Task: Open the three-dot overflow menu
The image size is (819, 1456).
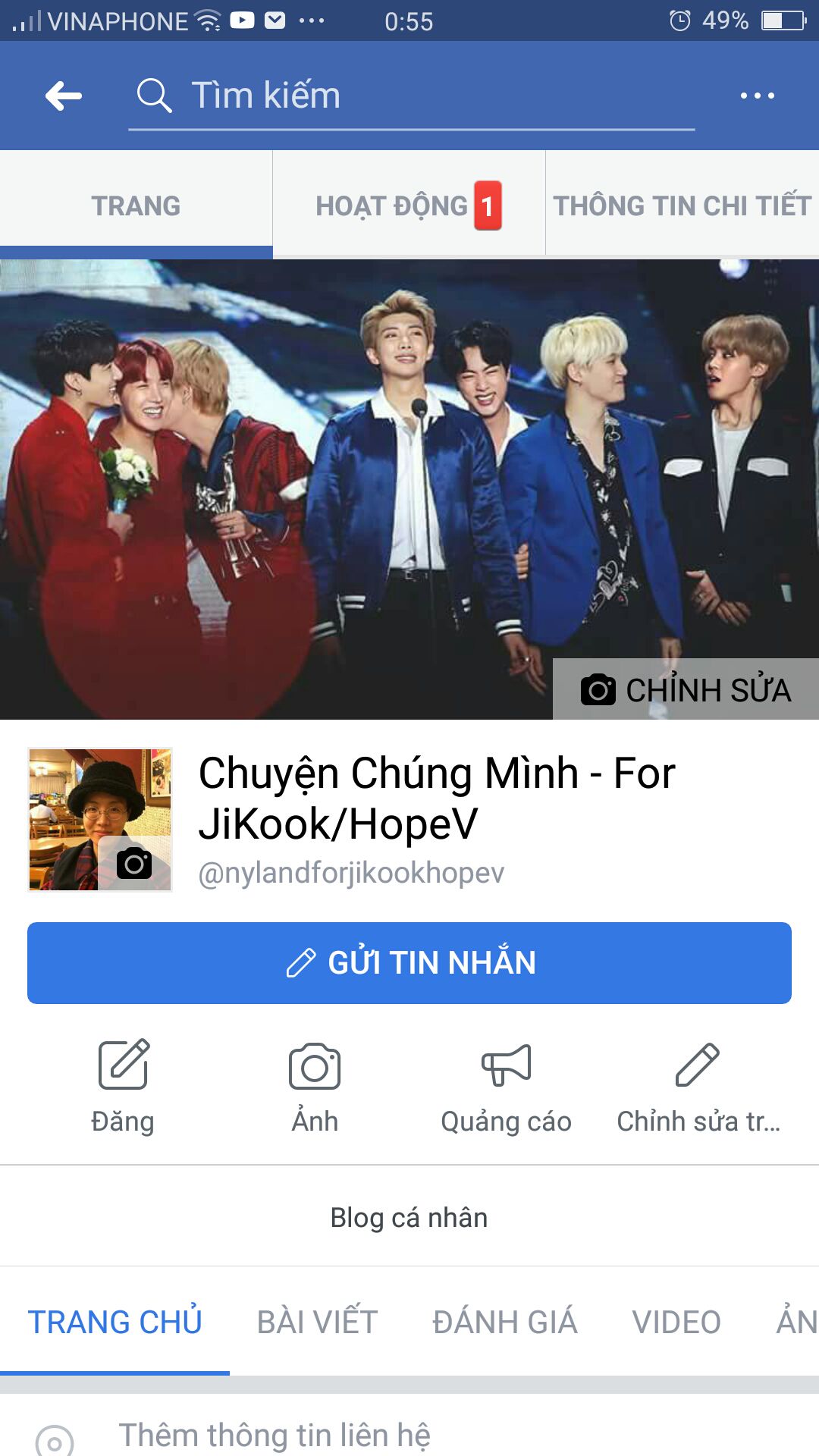Action: (757, 96)
